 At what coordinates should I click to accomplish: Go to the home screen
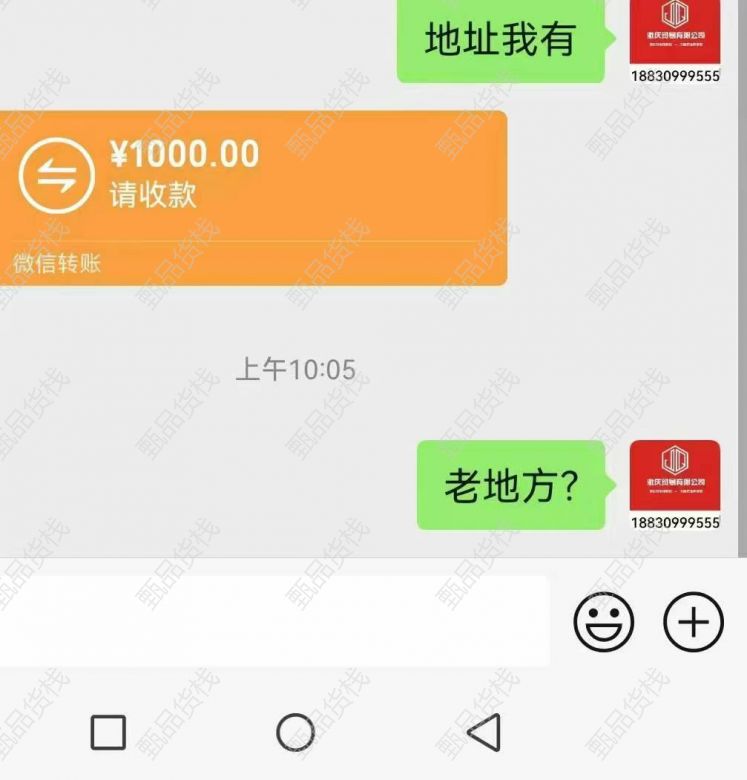[295, 732]
